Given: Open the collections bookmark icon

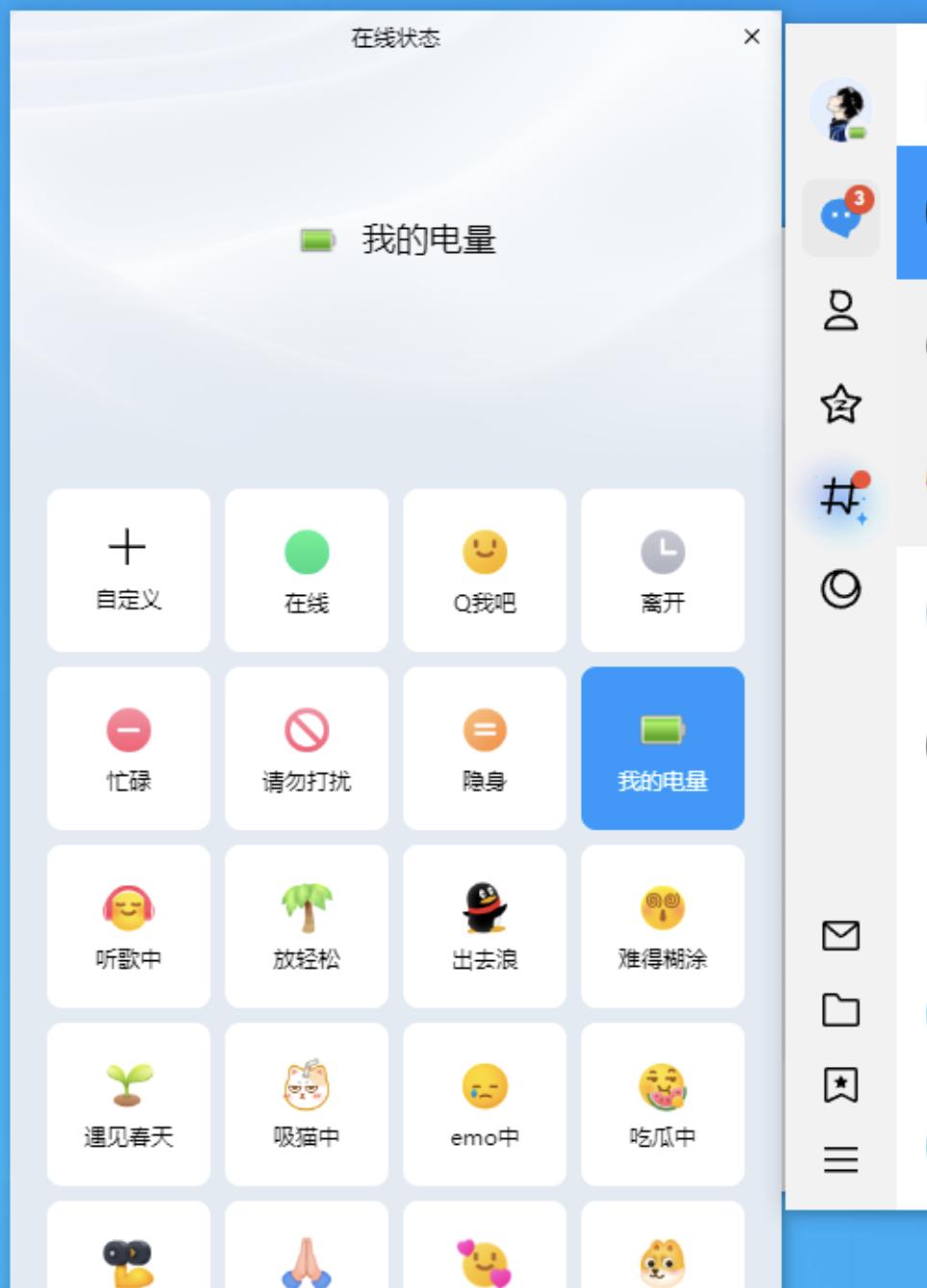Looking at the screenshot, I should click(x=840, y=1085).
